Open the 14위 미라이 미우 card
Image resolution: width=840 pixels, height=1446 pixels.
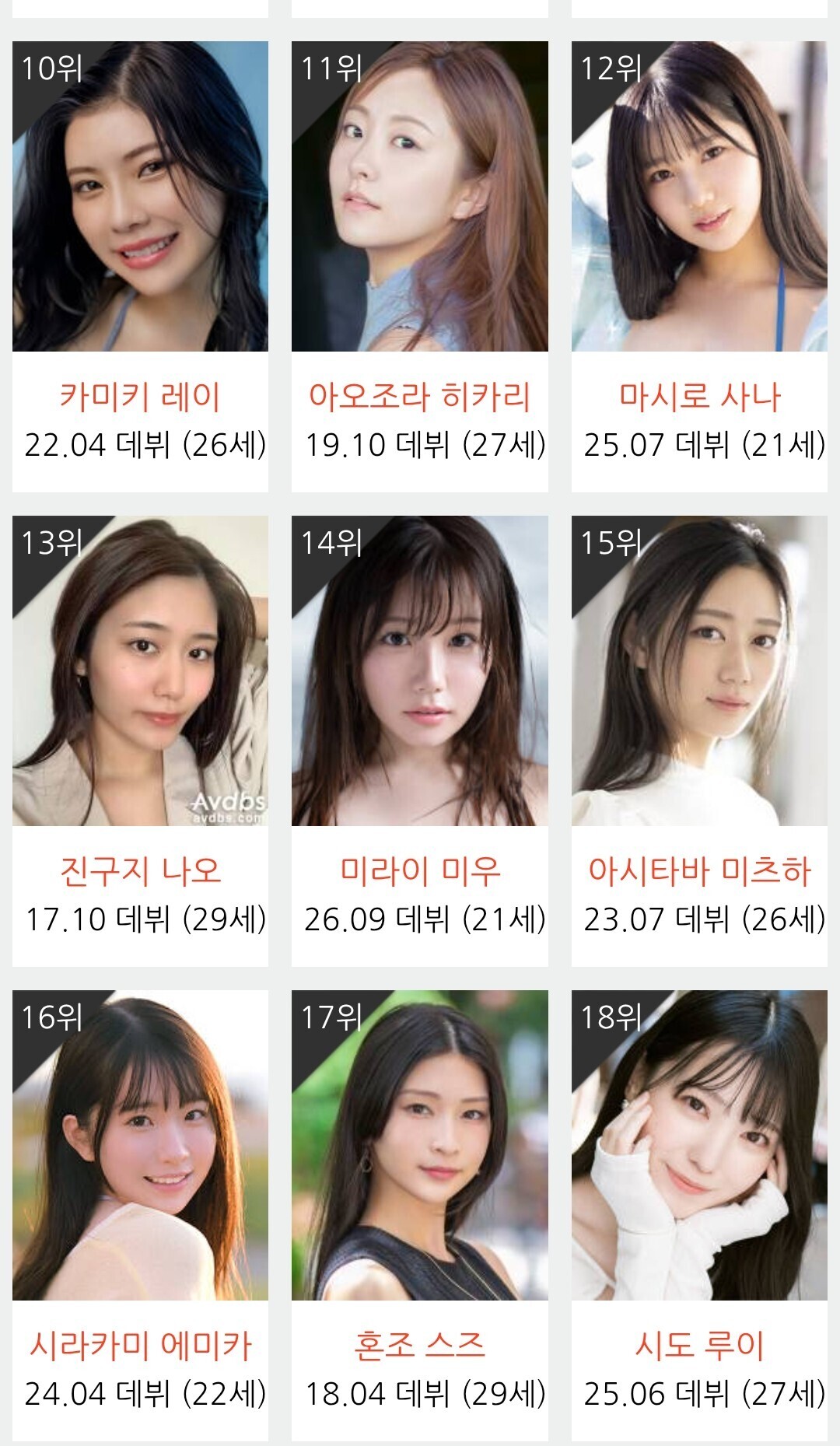pos(420,741)
